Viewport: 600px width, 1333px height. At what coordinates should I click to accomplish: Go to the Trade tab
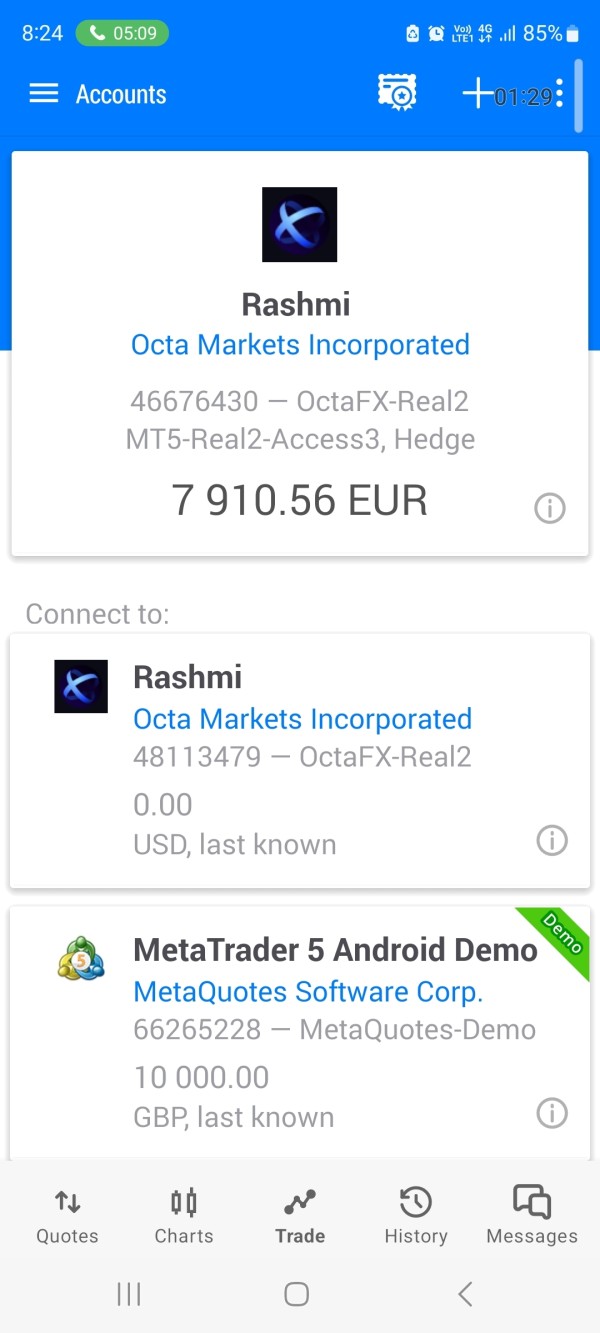300,1215
